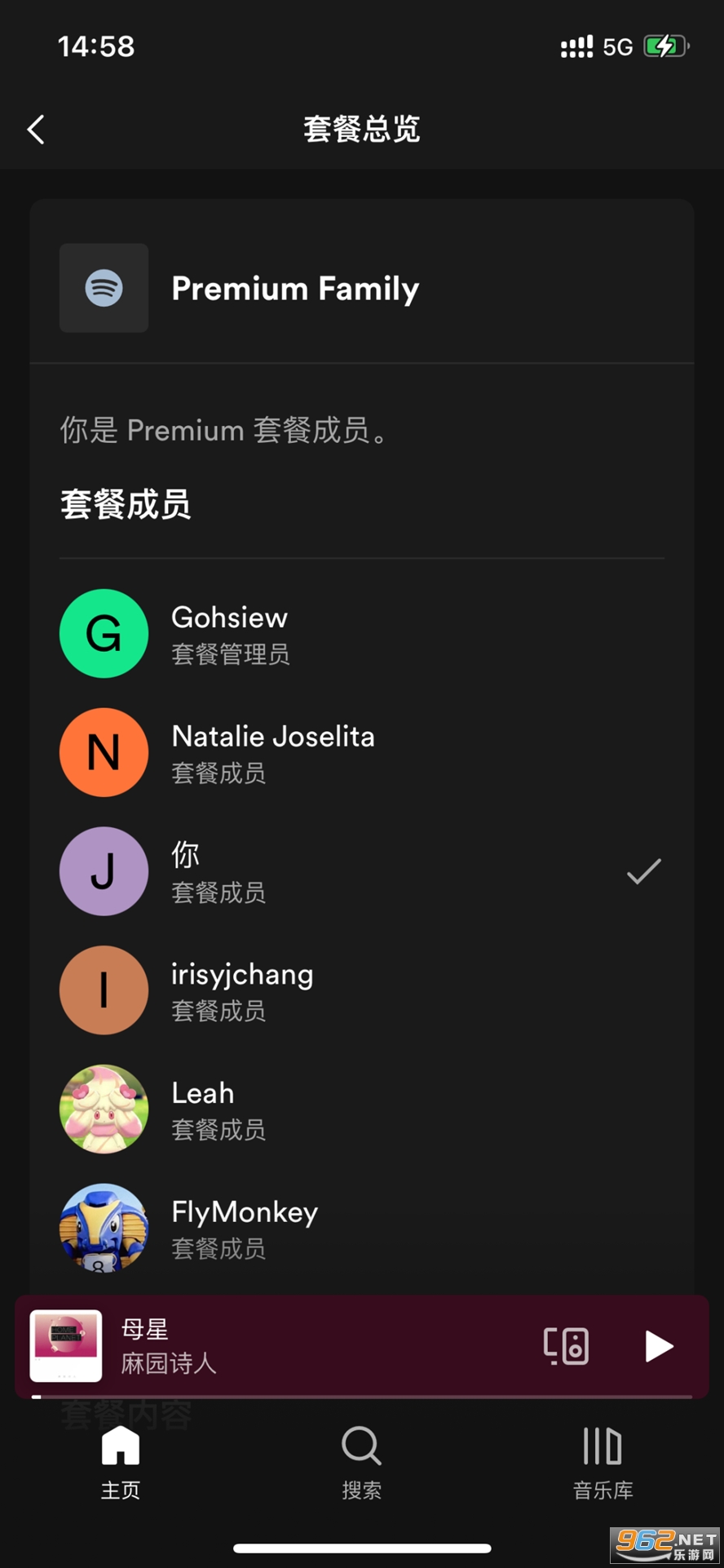The height and width of the screenshot is (1568, 724).
Task: Tap the Spotify logo next to Premium Family
Action: coord(104,288)
